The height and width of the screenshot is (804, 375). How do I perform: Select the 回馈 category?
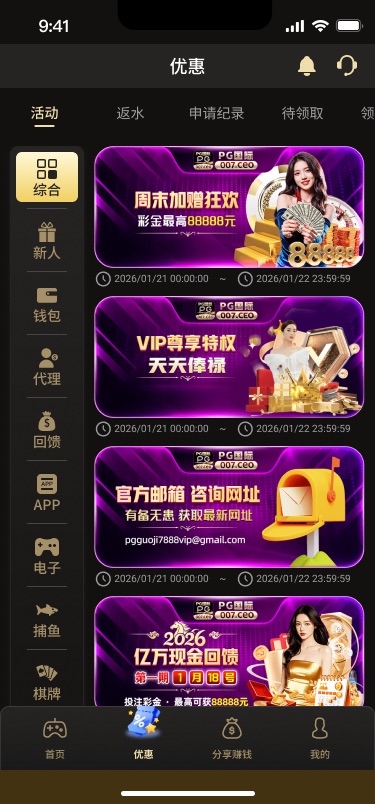pyautogui.click(x=47, y=430)
